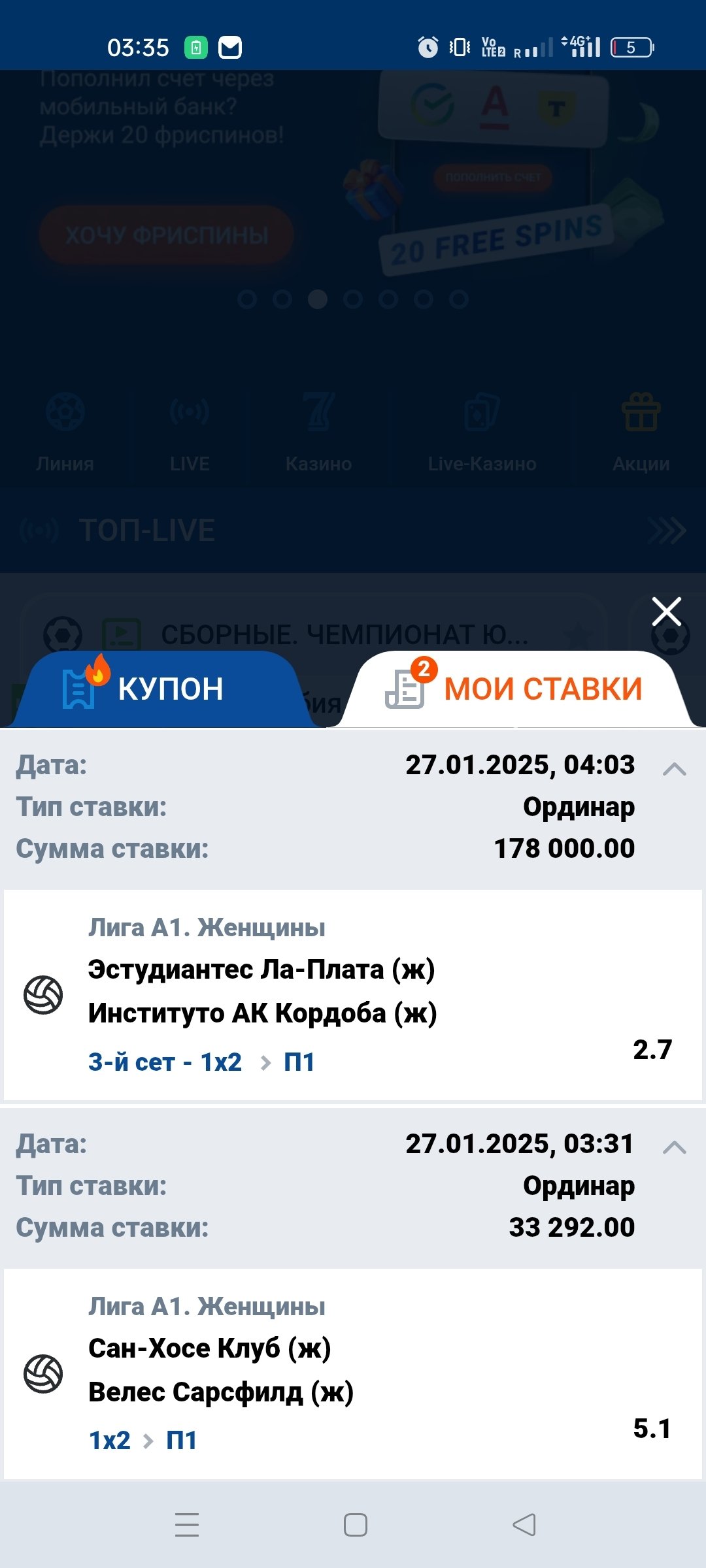Tap the system home button
706x1568 pixels.
[355, 1525]
